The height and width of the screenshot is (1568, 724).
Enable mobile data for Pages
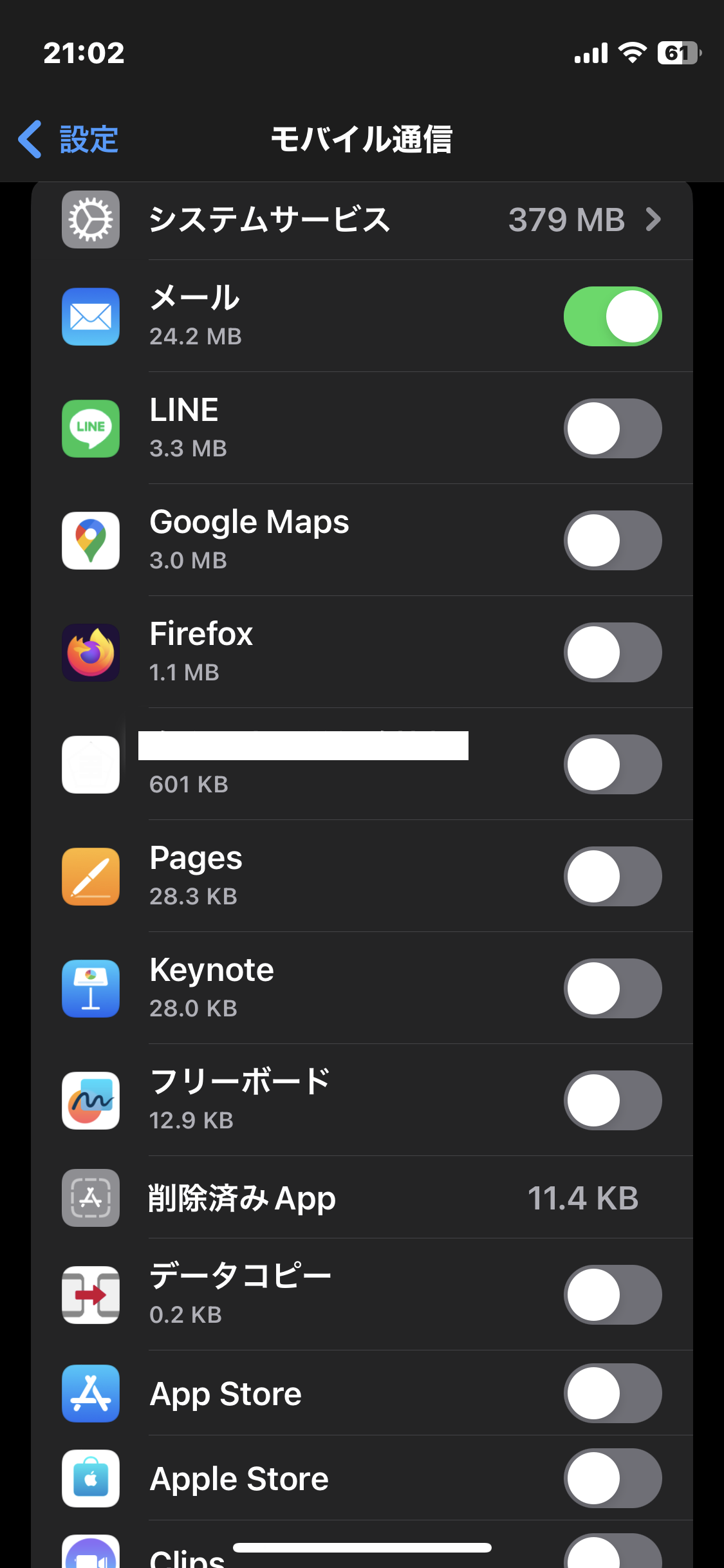coord(612,876)
